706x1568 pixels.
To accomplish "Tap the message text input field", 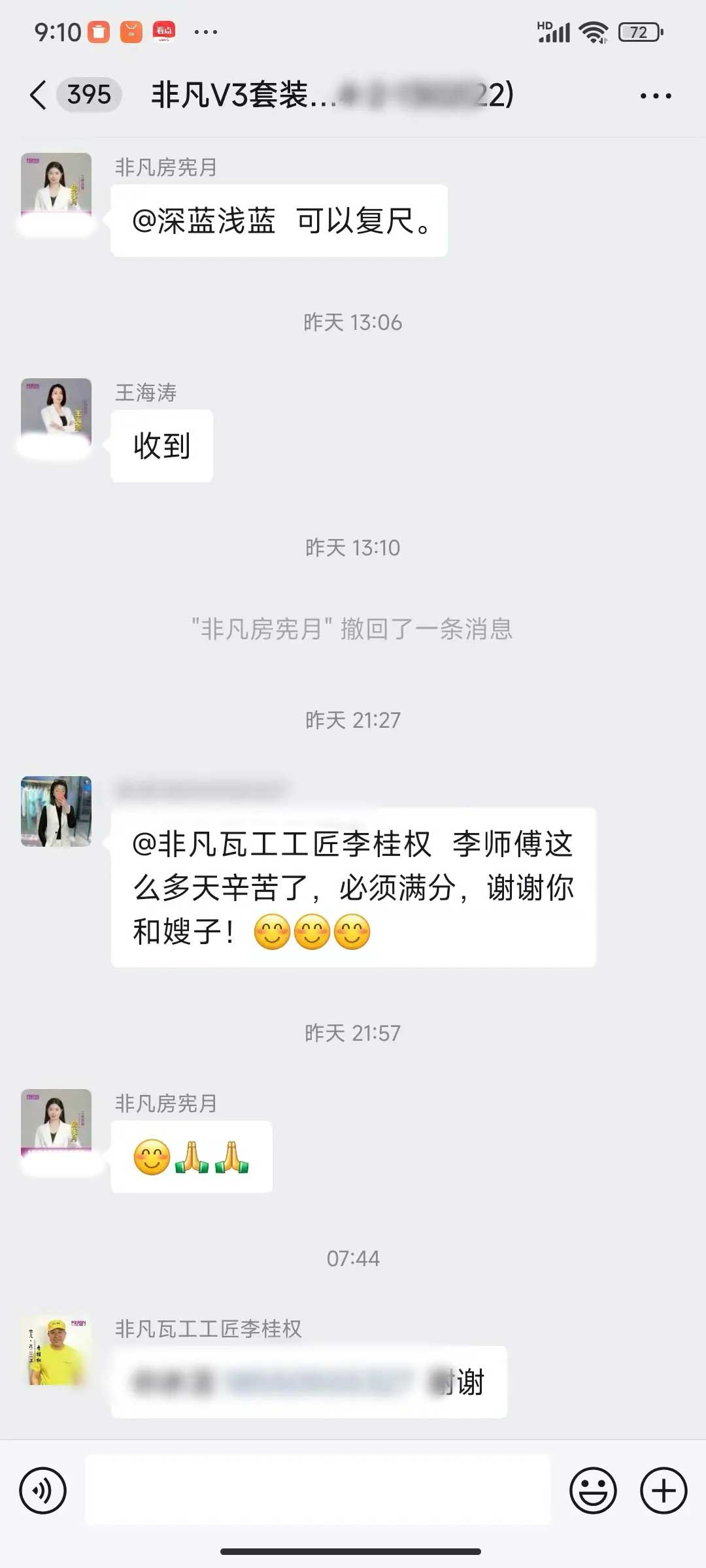I will (318, 1490).
